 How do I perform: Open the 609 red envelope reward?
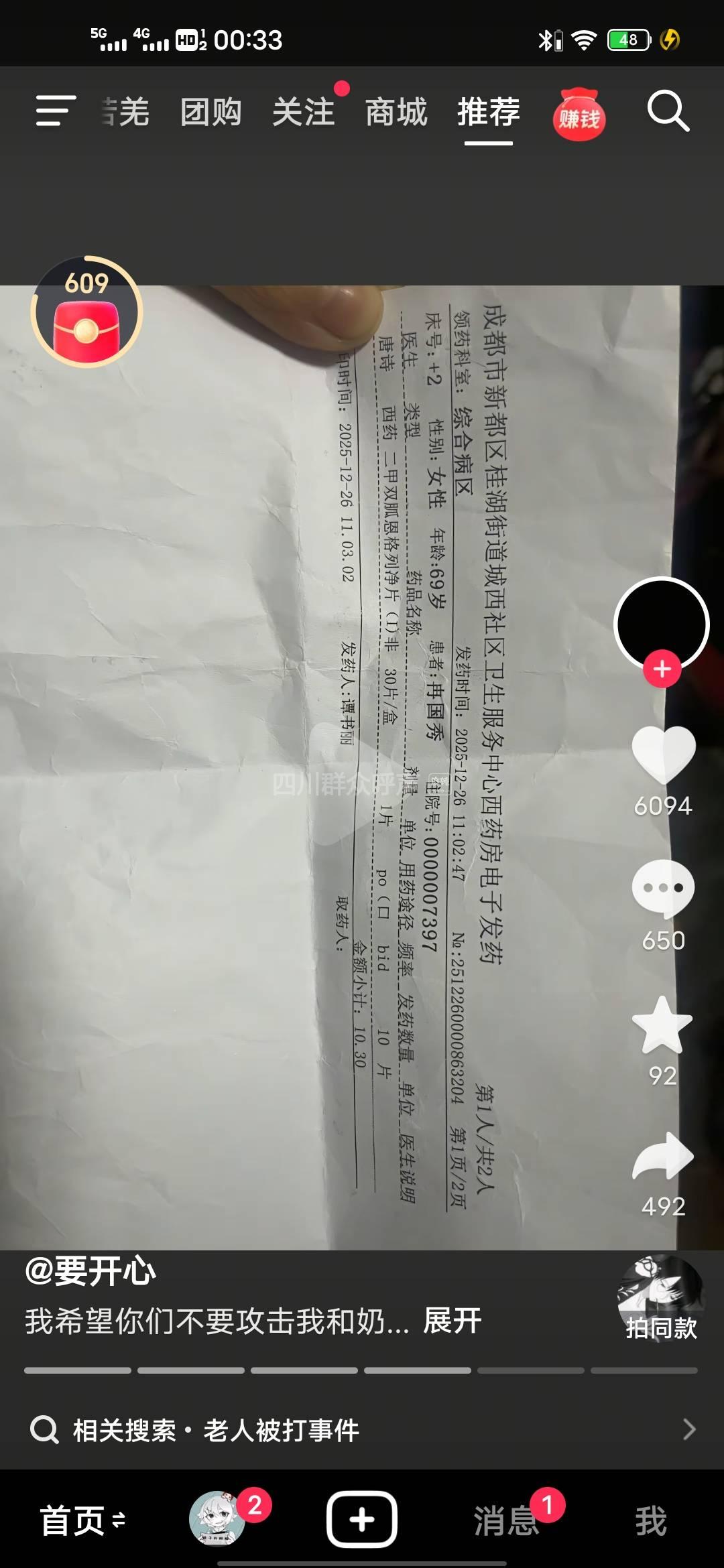click(x=86, y=313)
